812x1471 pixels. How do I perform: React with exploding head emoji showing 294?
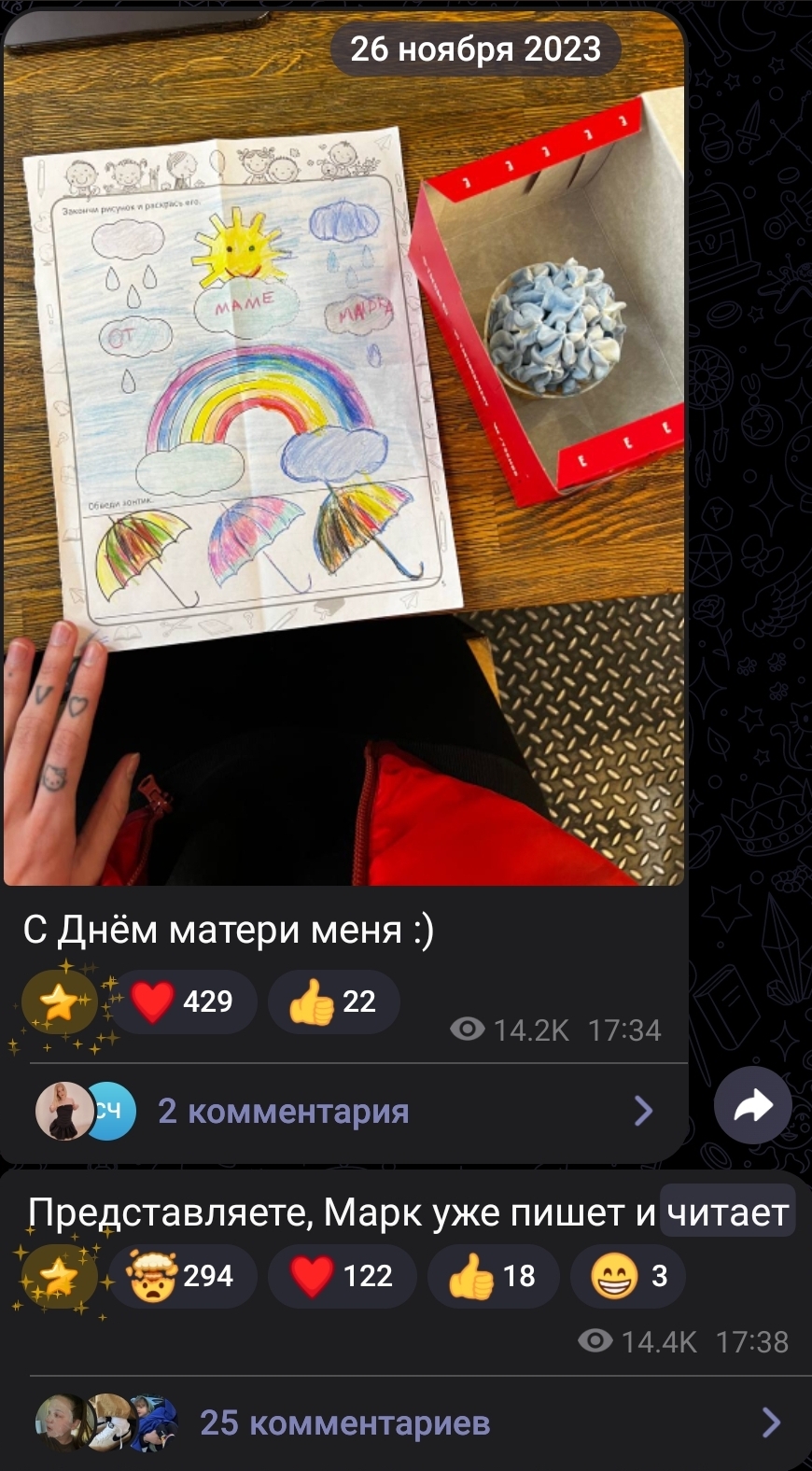pyautogui.click(x=183, y=1276)
